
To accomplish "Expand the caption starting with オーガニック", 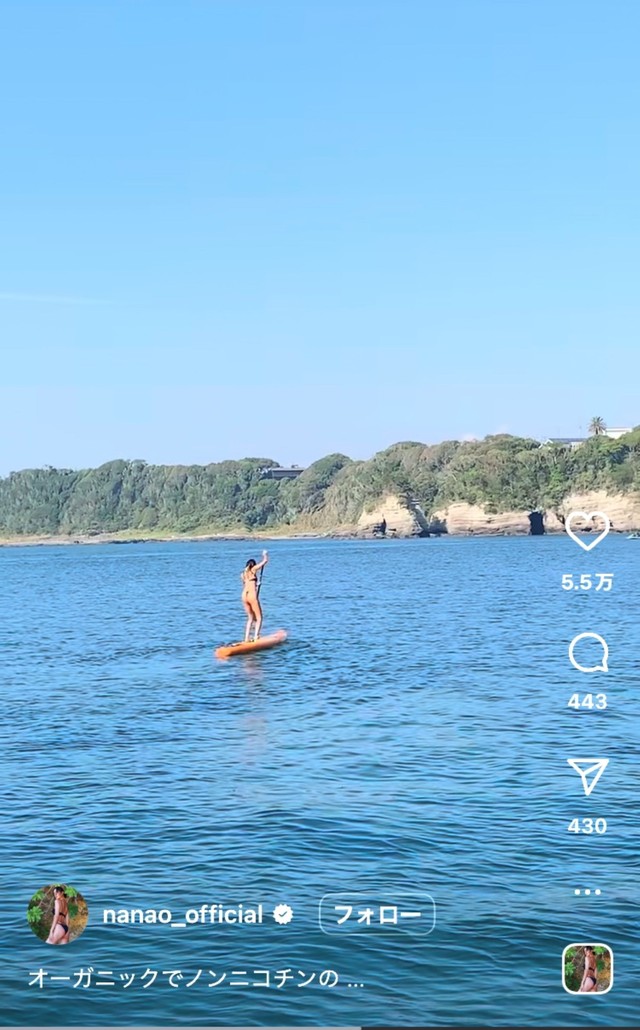I will click(x=195, y=978).
